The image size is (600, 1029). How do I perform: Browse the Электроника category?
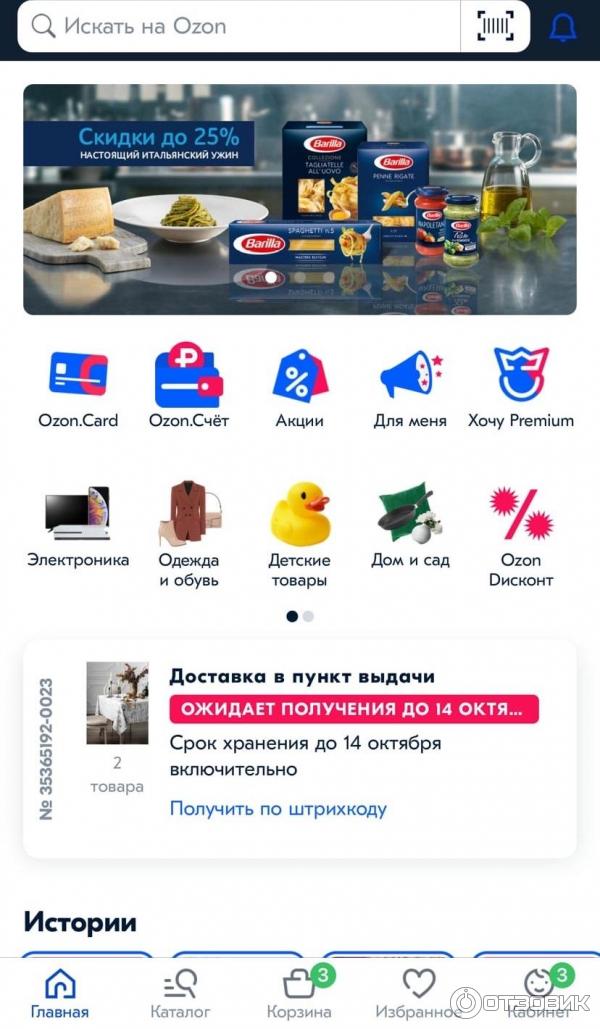(78, 528)
